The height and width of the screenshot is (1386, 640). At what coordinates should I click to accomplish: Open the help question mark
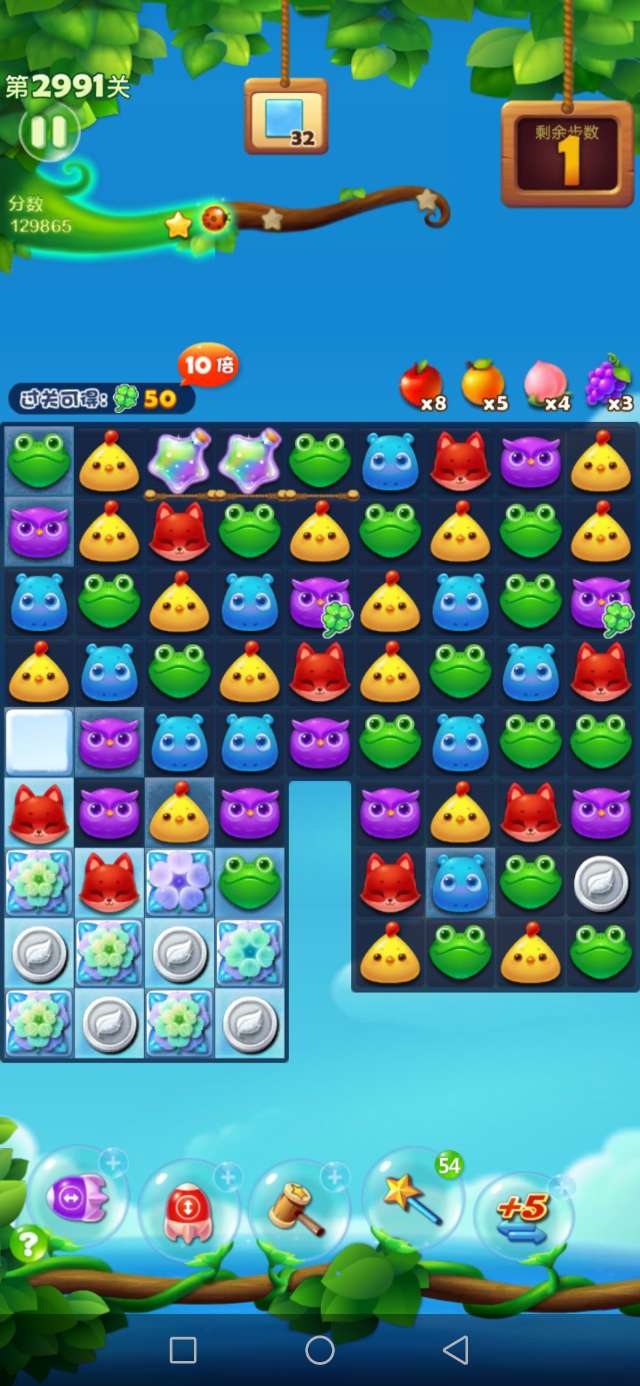(x=29, y=1244)
